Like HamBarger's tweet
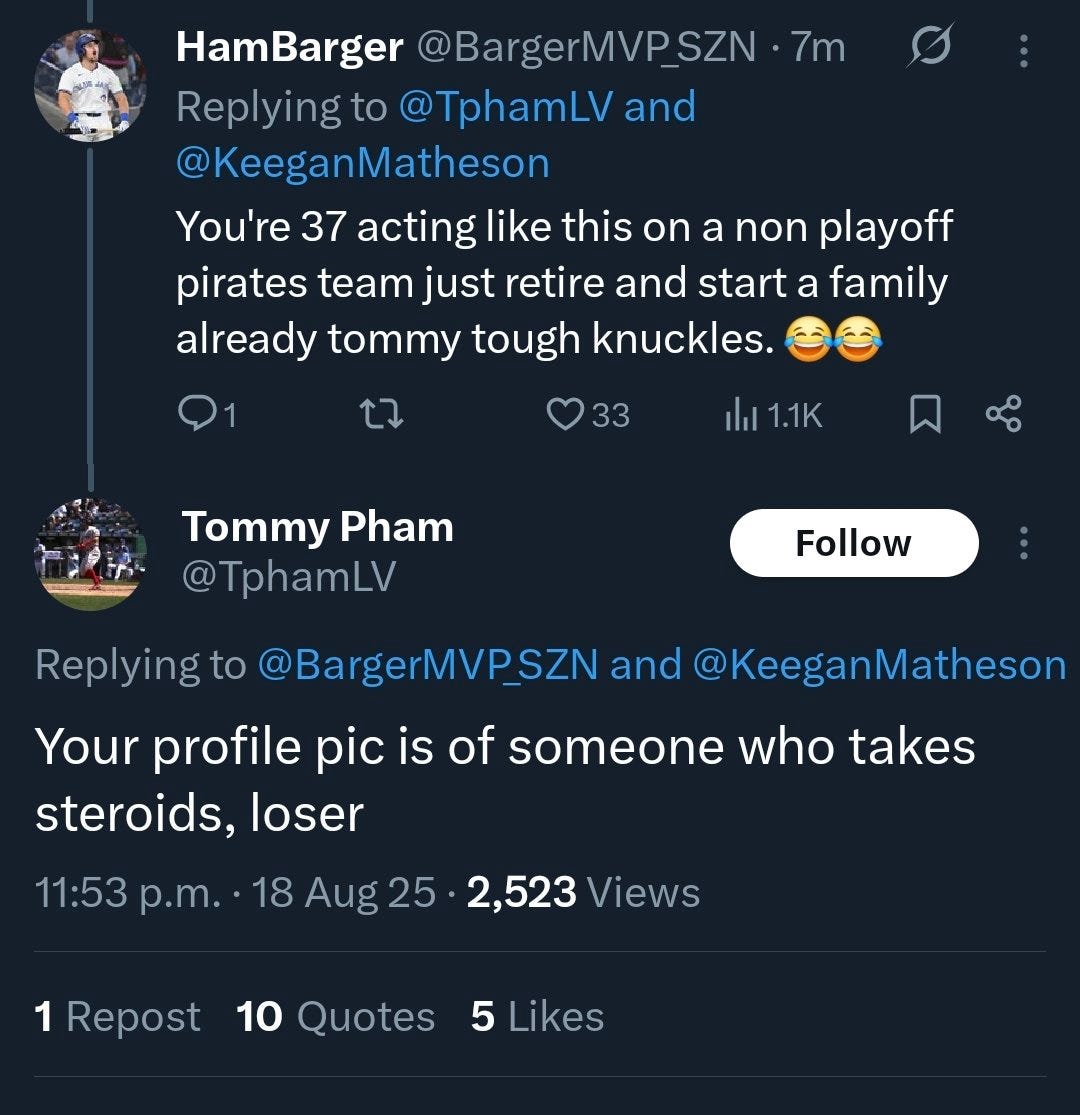The width and height of the screenshot is (1080, 1115). click(x=567, y=414)
